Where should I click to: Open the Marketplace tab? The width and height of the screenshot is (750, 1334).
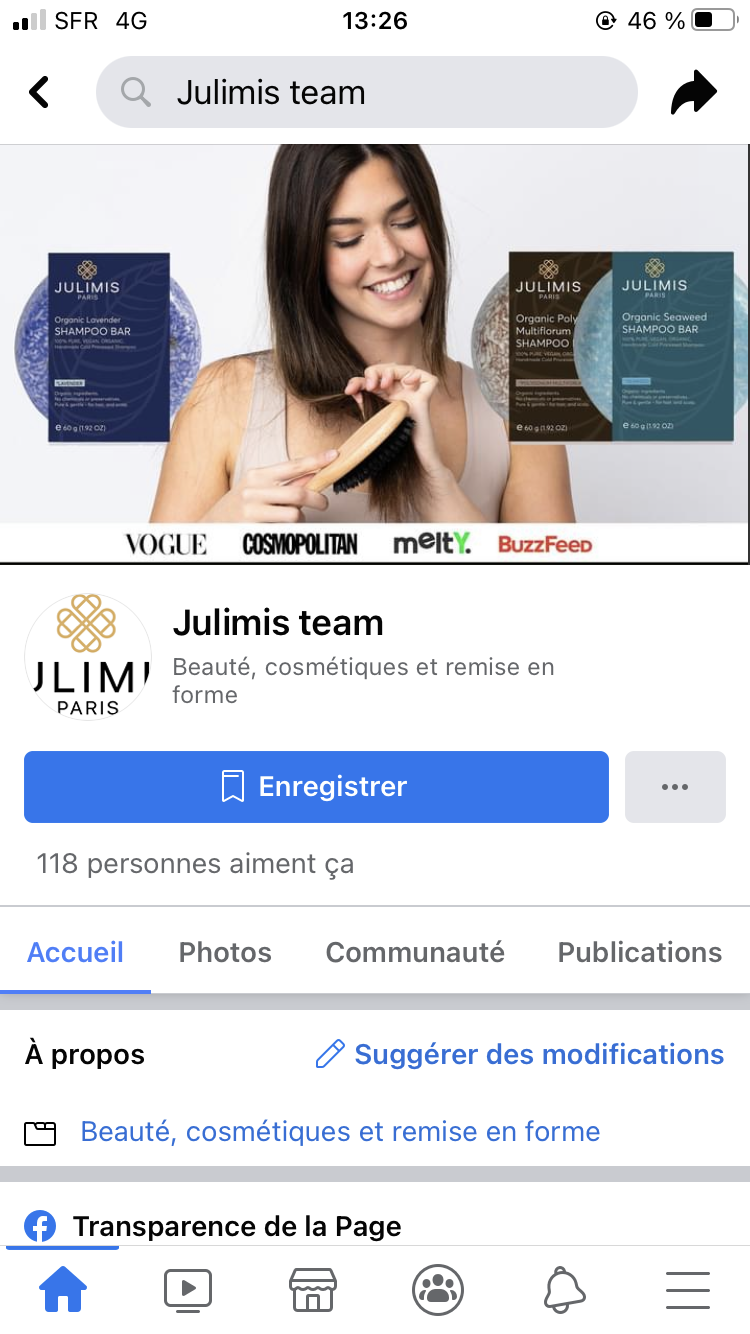coord(313,1290)
